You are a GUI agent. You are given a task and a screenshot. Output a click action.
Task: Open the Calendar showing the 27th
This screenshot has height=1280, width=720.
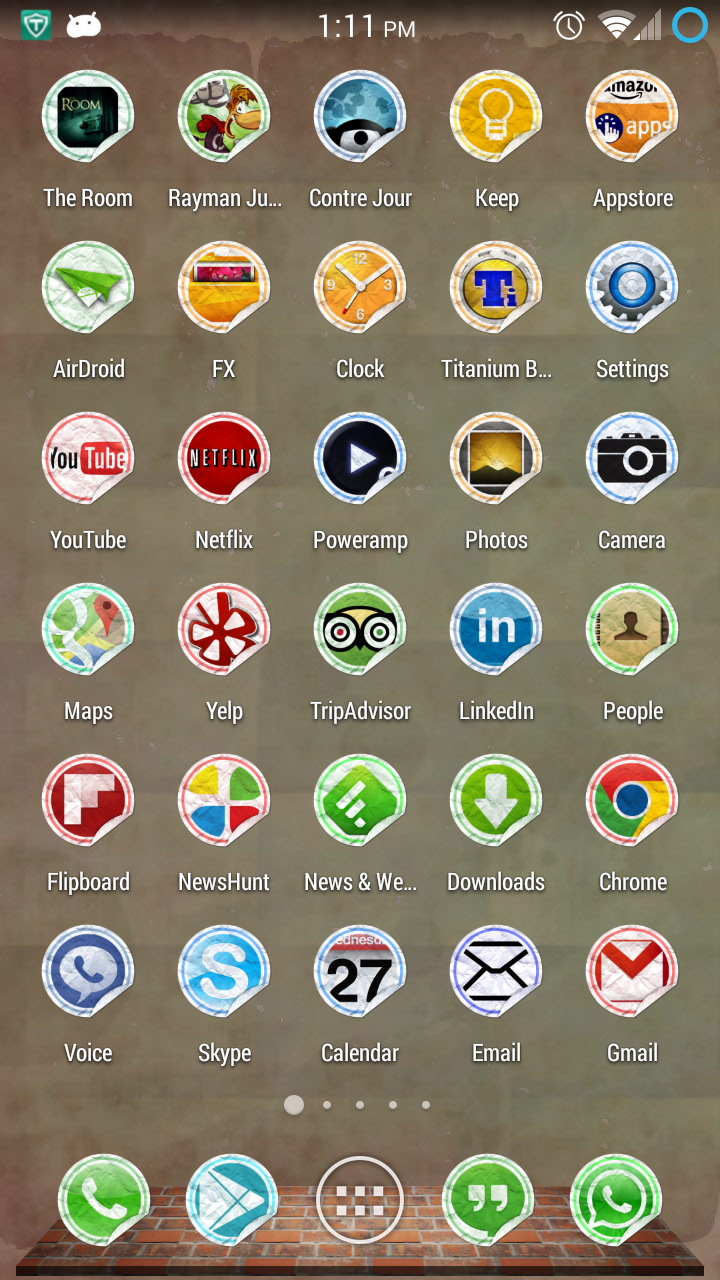(x=360, y=971)
